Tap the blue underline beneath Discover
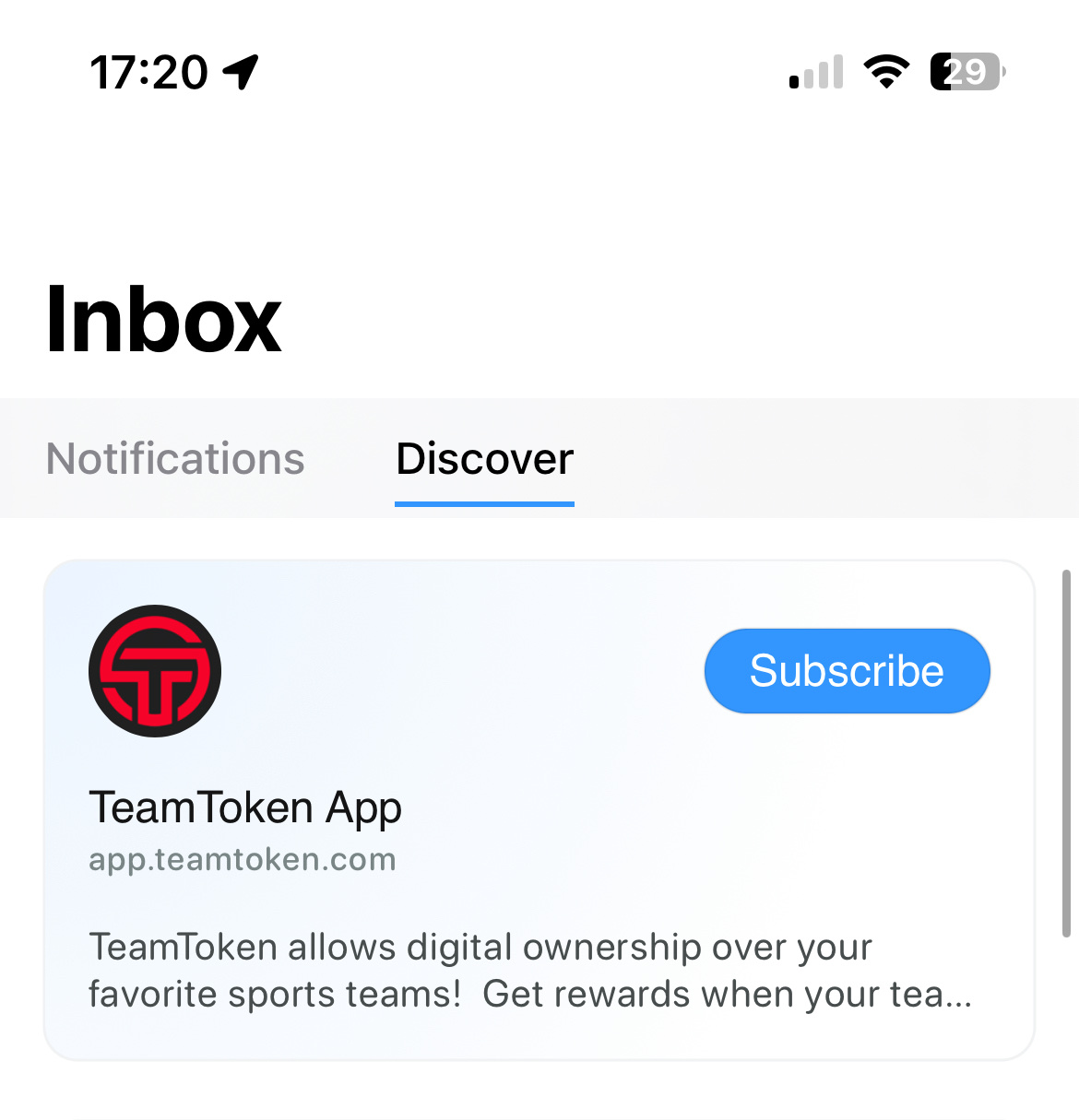The height and width of the screenshot is (1120, 1079). pyautogui.click(x=483, y=502)
